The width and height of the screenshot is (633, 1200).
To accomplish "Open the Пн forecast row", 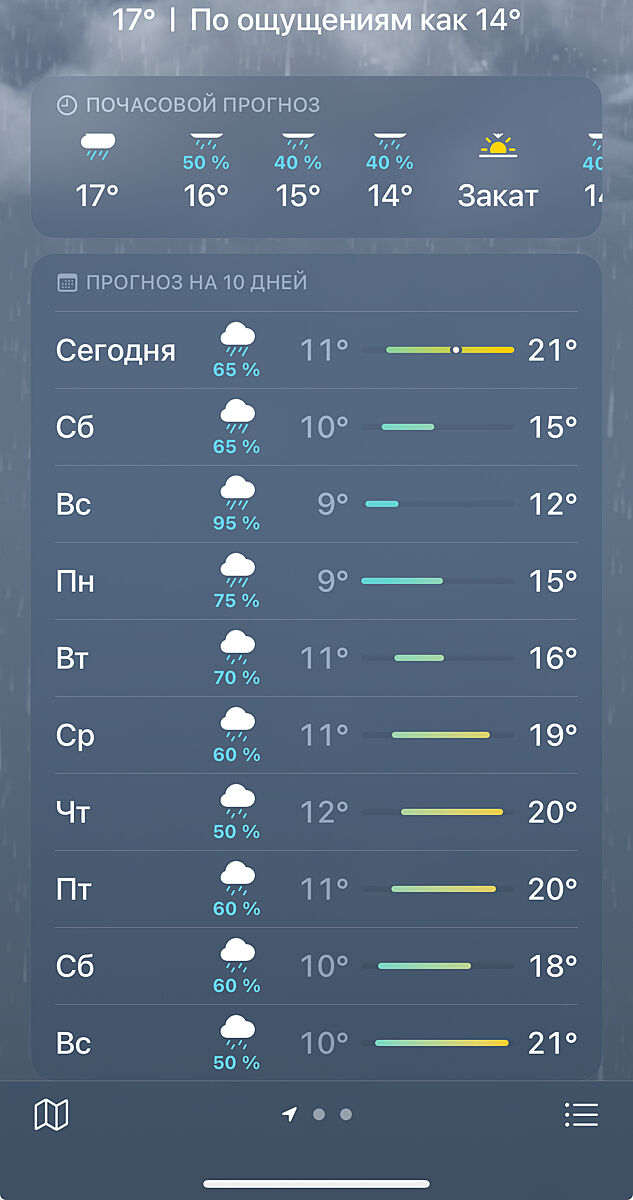I will coord(316,581).
